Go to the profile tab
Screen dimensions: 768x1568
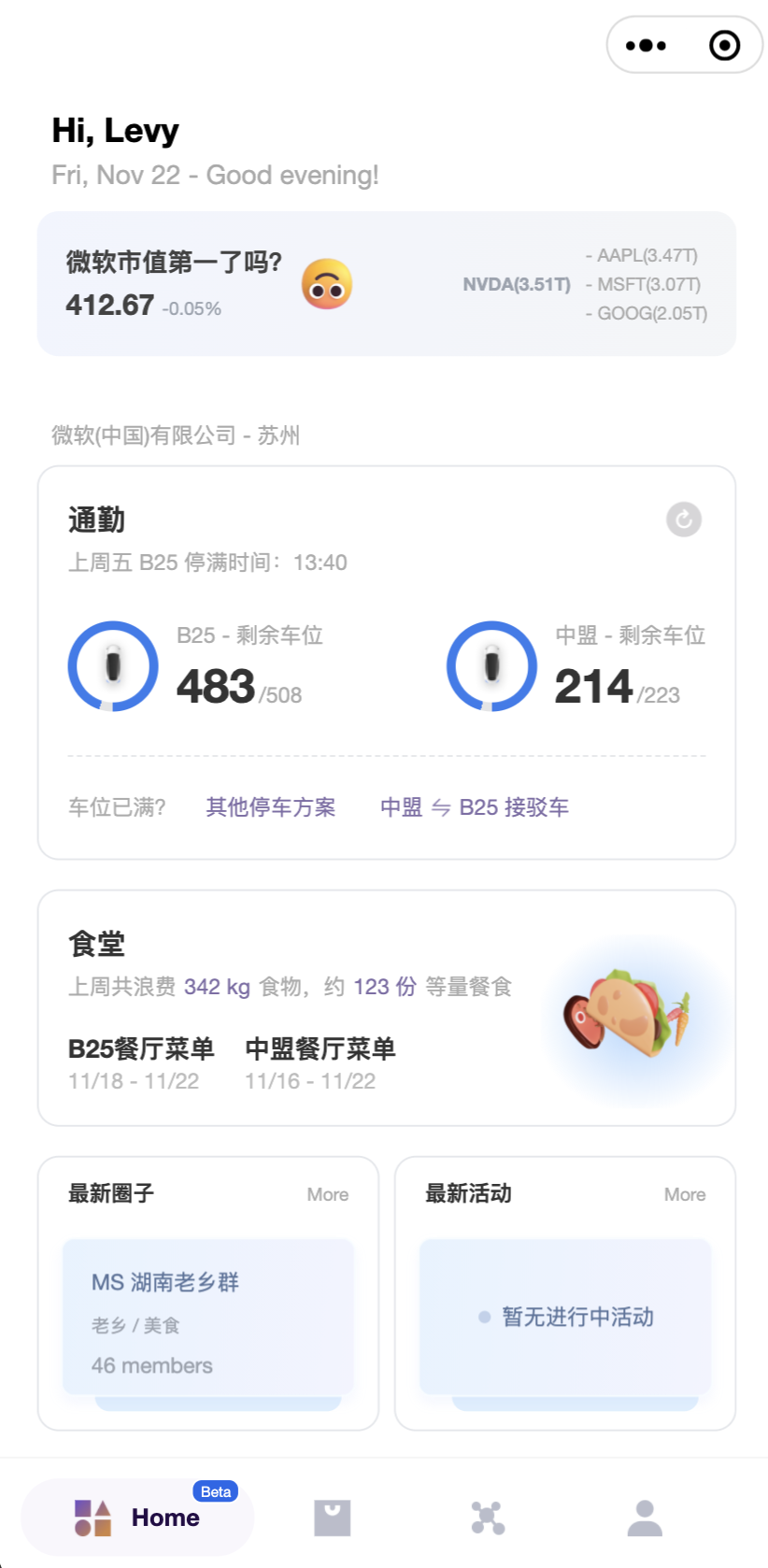(645, 1518)
